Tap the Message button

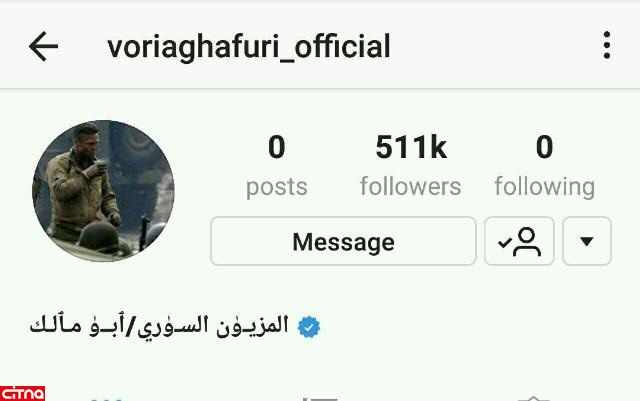coord(343,242)
